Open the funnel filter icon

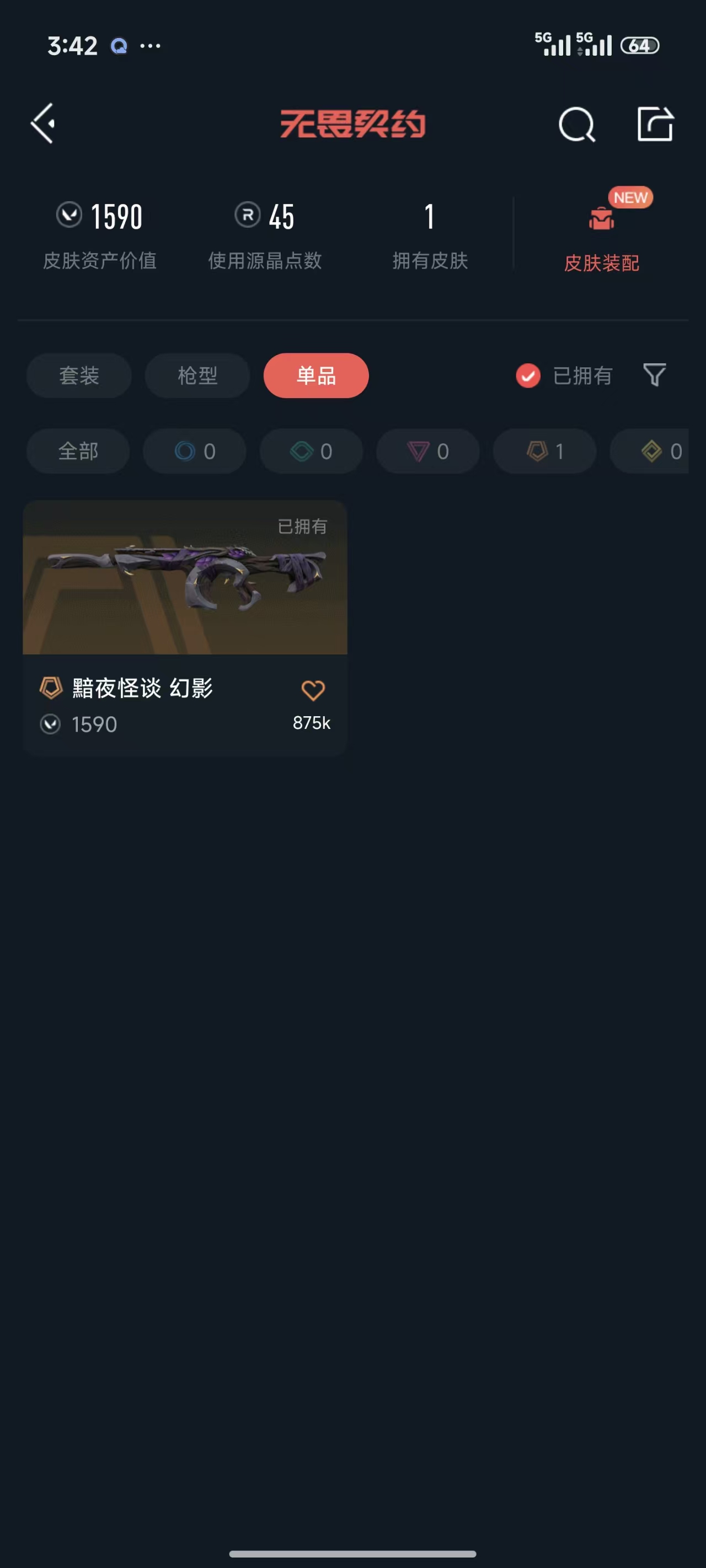click(x=654, y=375)
